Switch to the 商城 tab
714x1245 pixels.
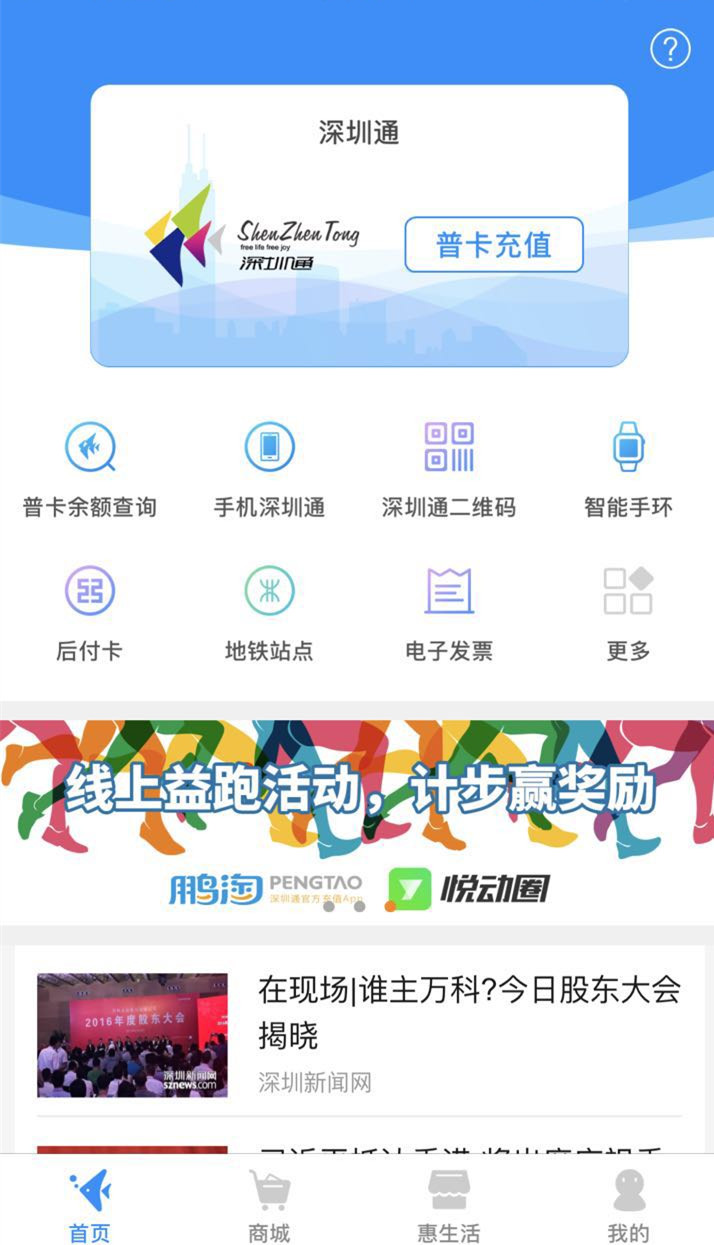pos(269,1205)
